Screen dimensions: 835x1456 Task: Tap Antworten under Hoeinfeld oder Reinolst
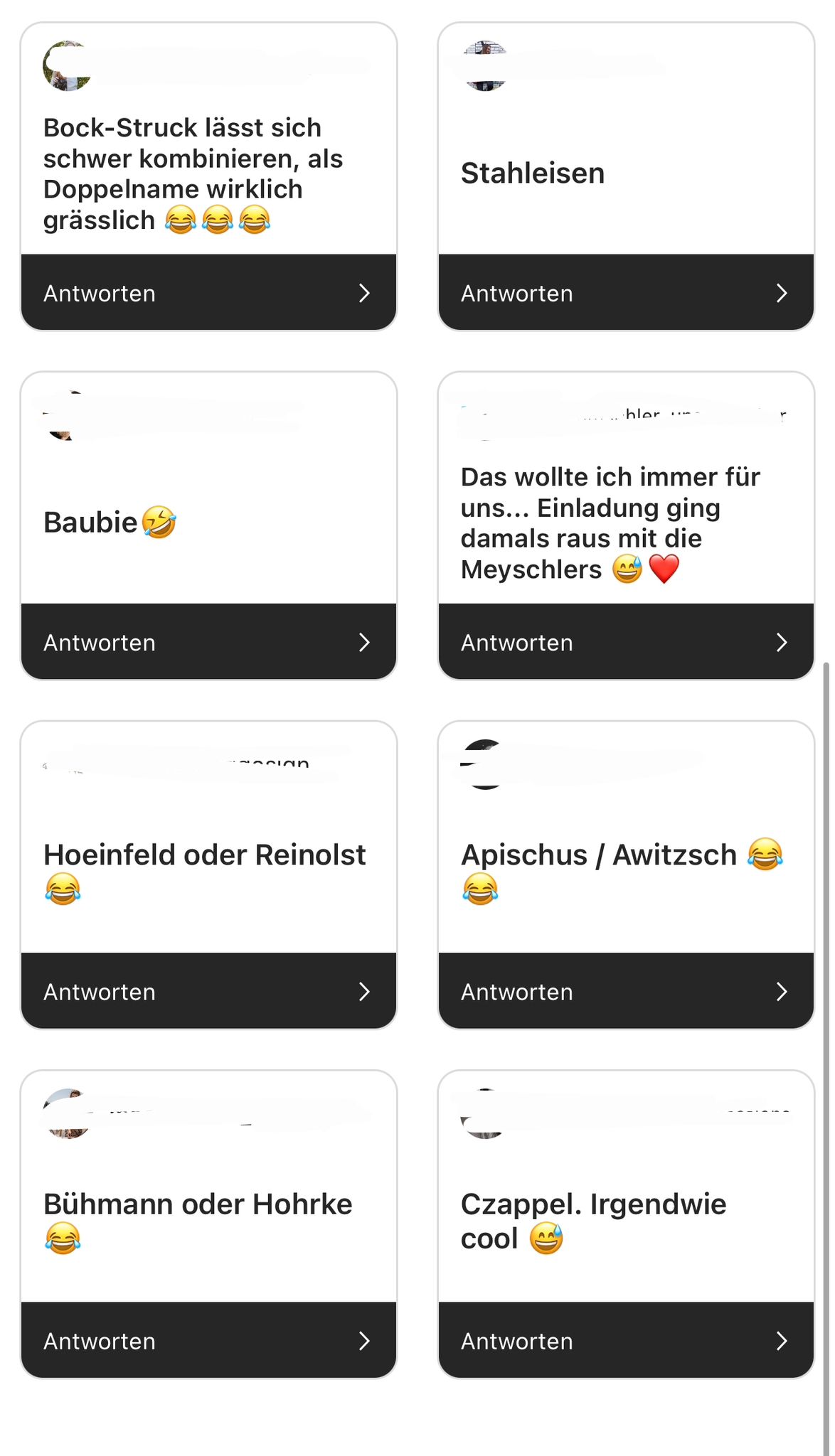(208, 991)
